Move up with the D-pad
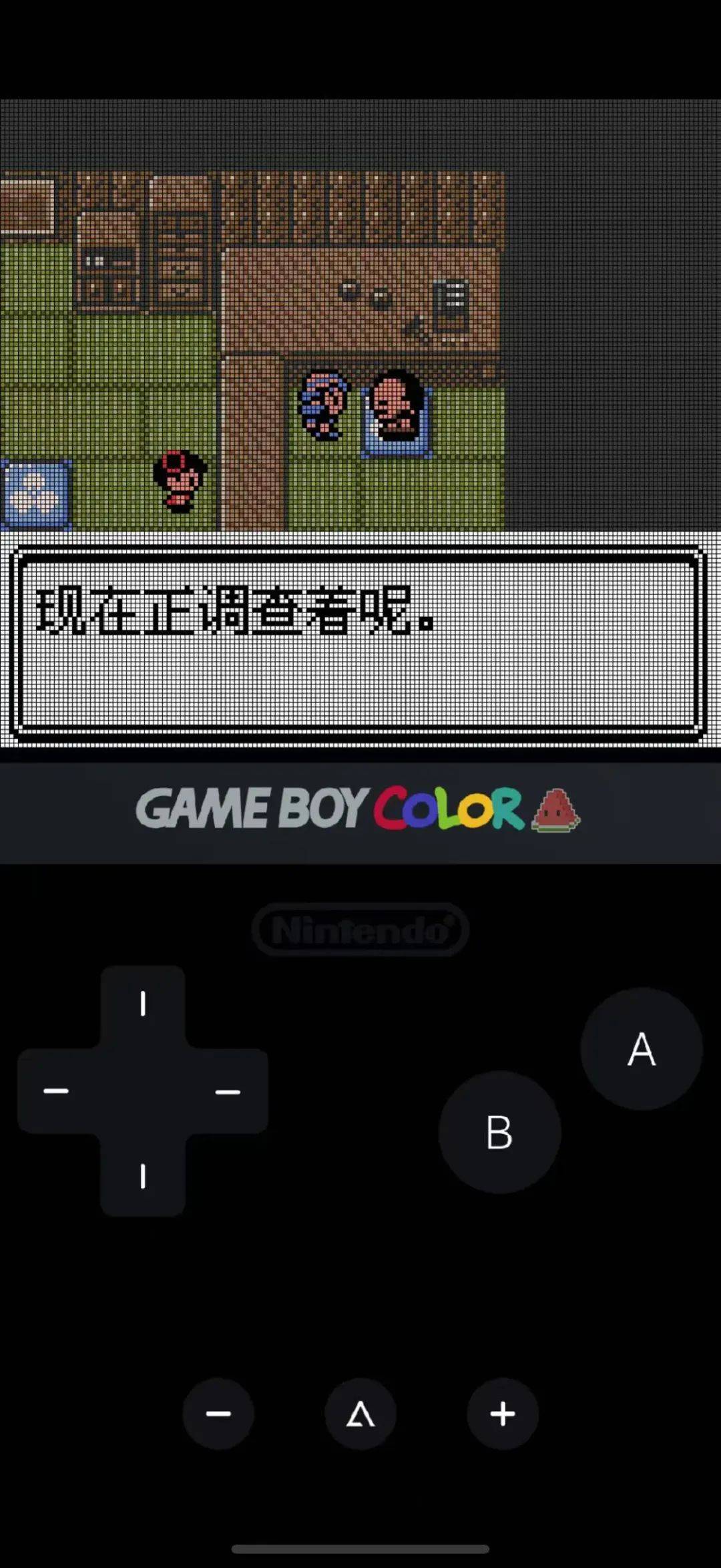This screenshot has height=1568, width=721. (143, 1004)
